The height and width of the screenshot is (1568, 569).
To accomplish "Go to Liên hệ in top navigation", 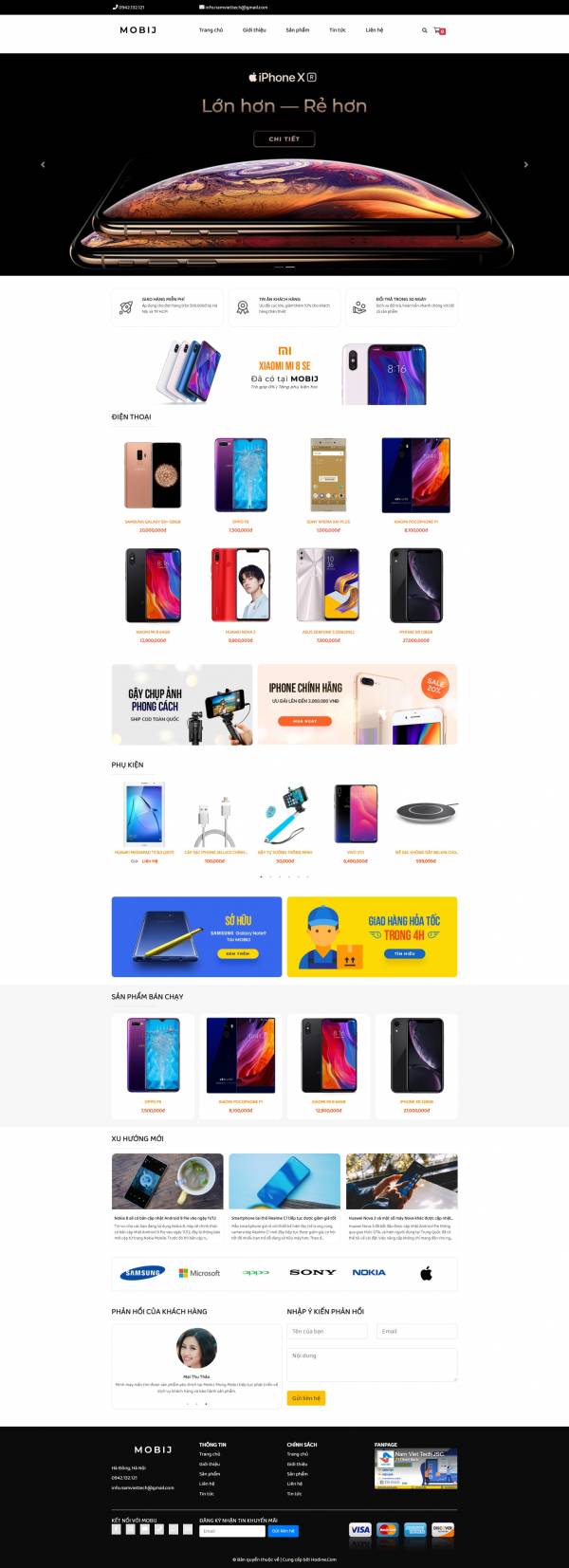I will click(x=375, y=30).
